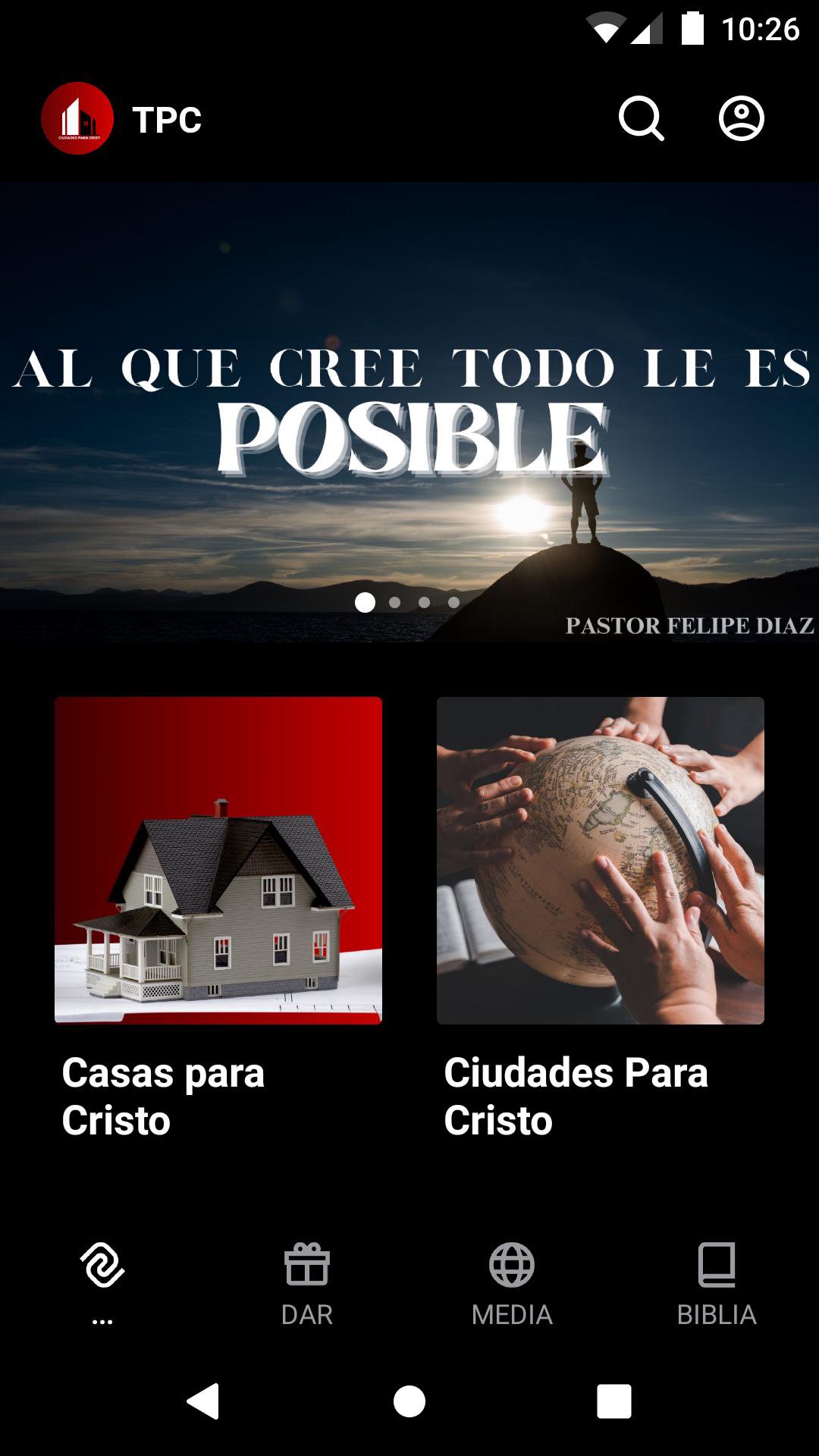Open the user profile icon

(741, 119)
